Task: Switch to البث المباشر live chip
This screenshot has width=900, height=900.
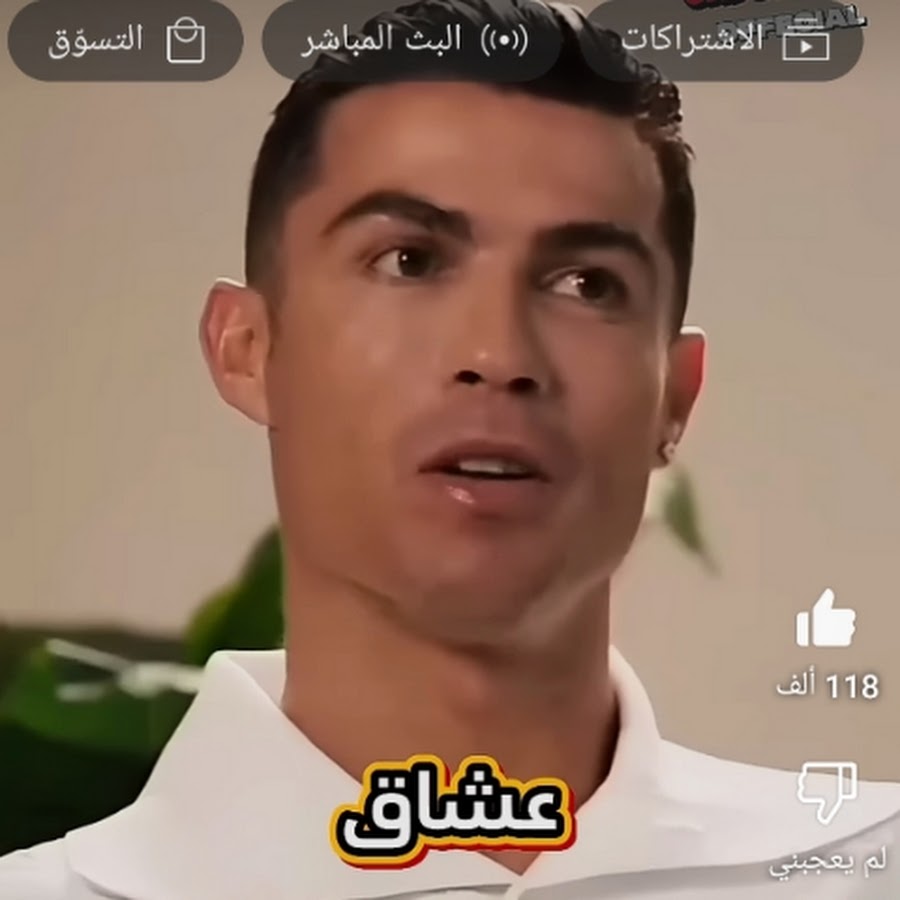Action: [x=411, y=41]
